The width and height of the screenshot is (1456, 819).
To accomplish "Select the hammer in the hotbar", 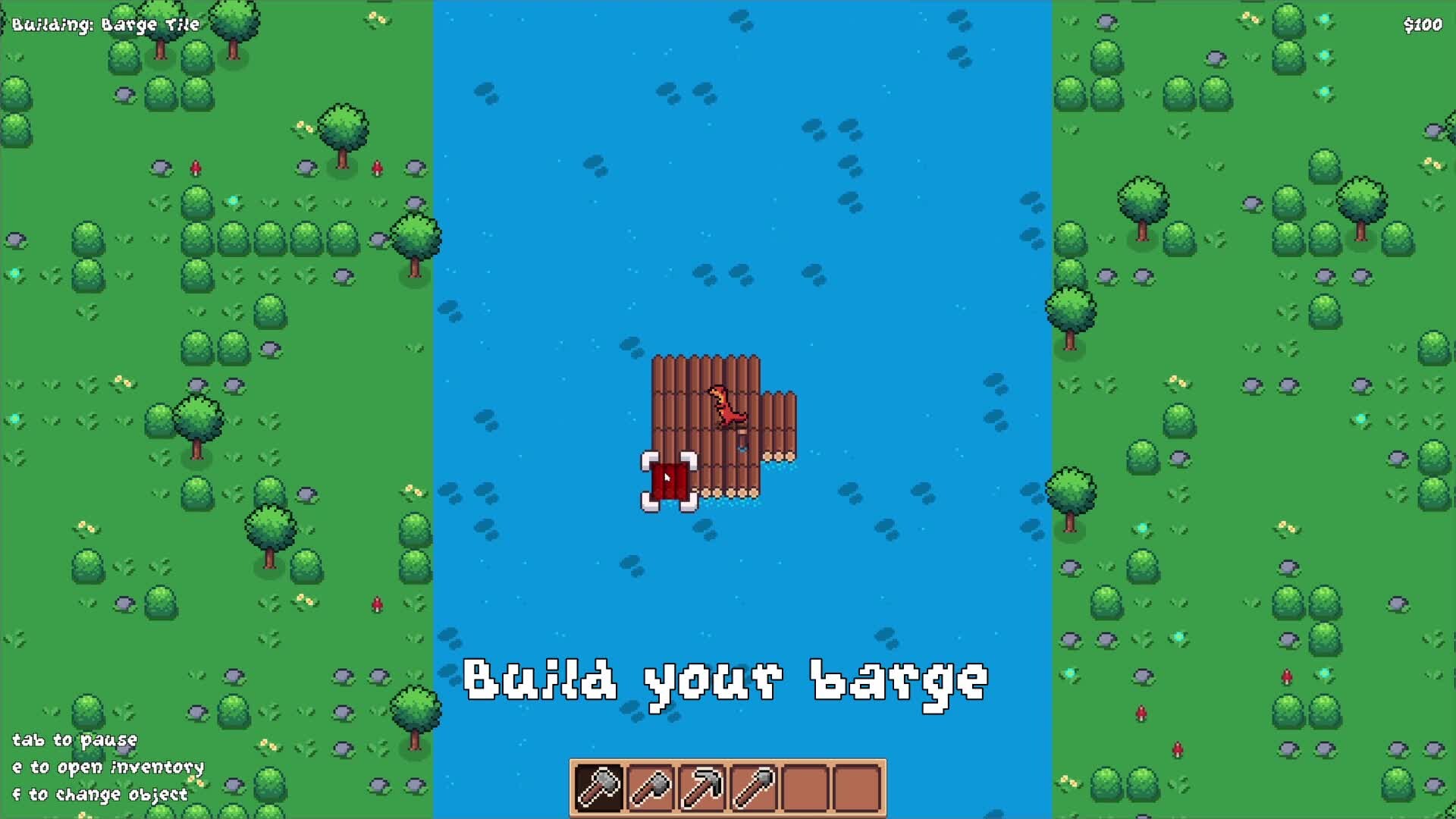I will coord(599,787).
